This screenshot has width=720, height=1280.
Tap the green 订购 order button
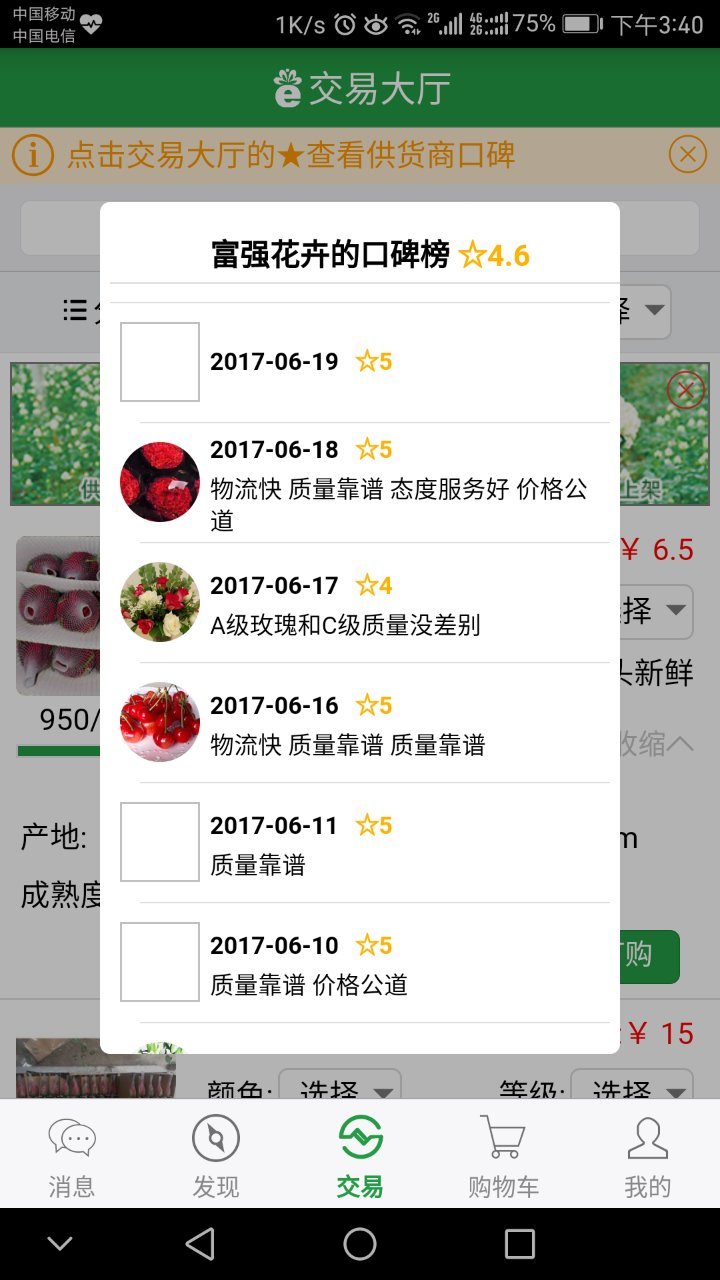pos(649,956)
